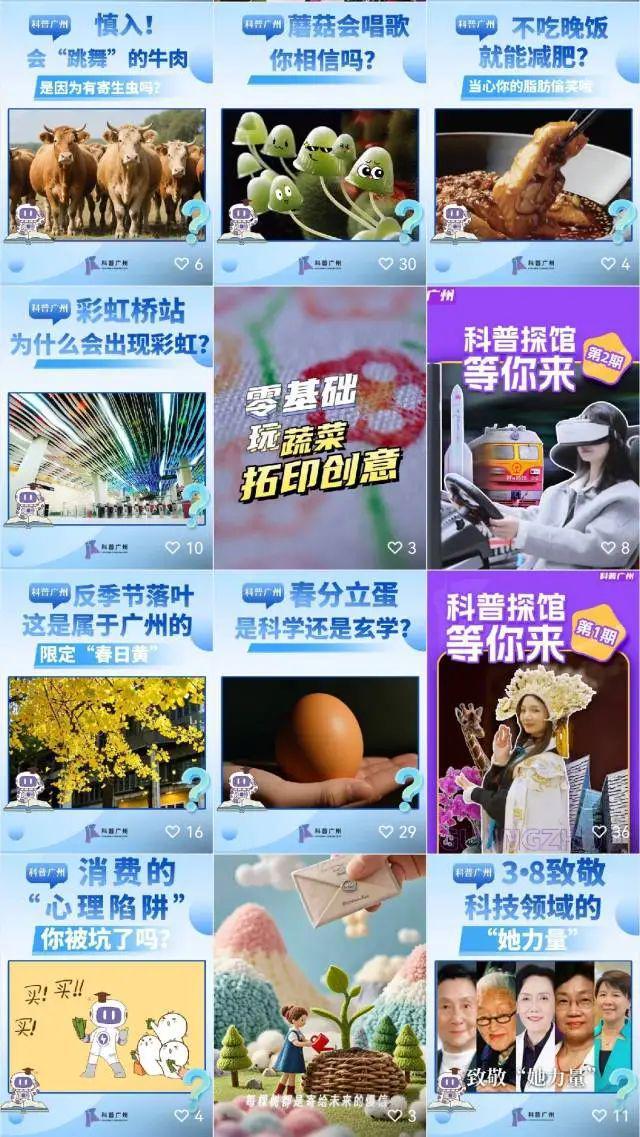Play the 蘑菇会唱歌 video
The height and width of the screenshot is (1137, 640).
pyautogui.click(x=320, y=142)
